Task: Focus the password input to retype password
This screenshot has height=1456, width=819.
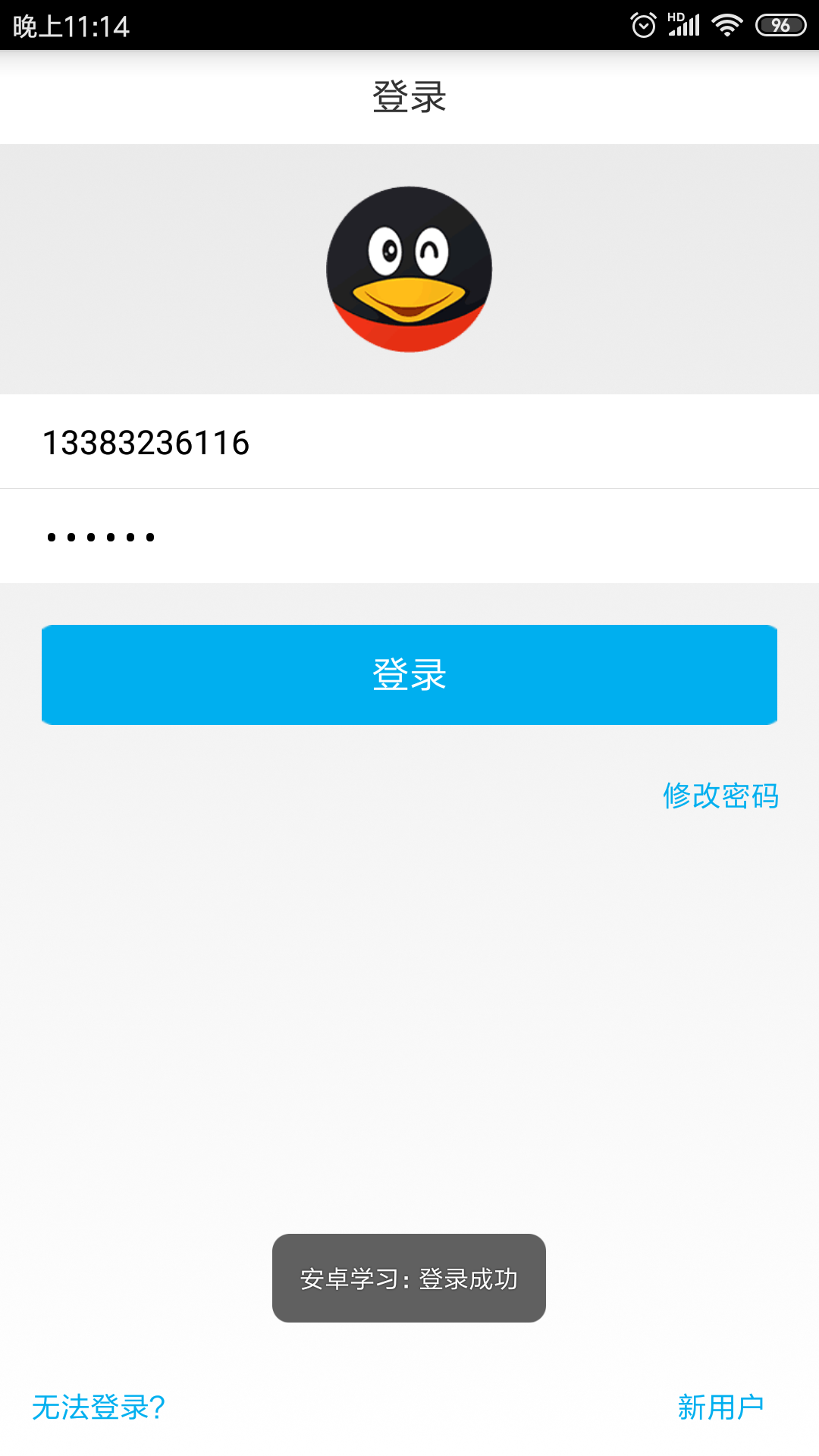Action: (303, 536)
